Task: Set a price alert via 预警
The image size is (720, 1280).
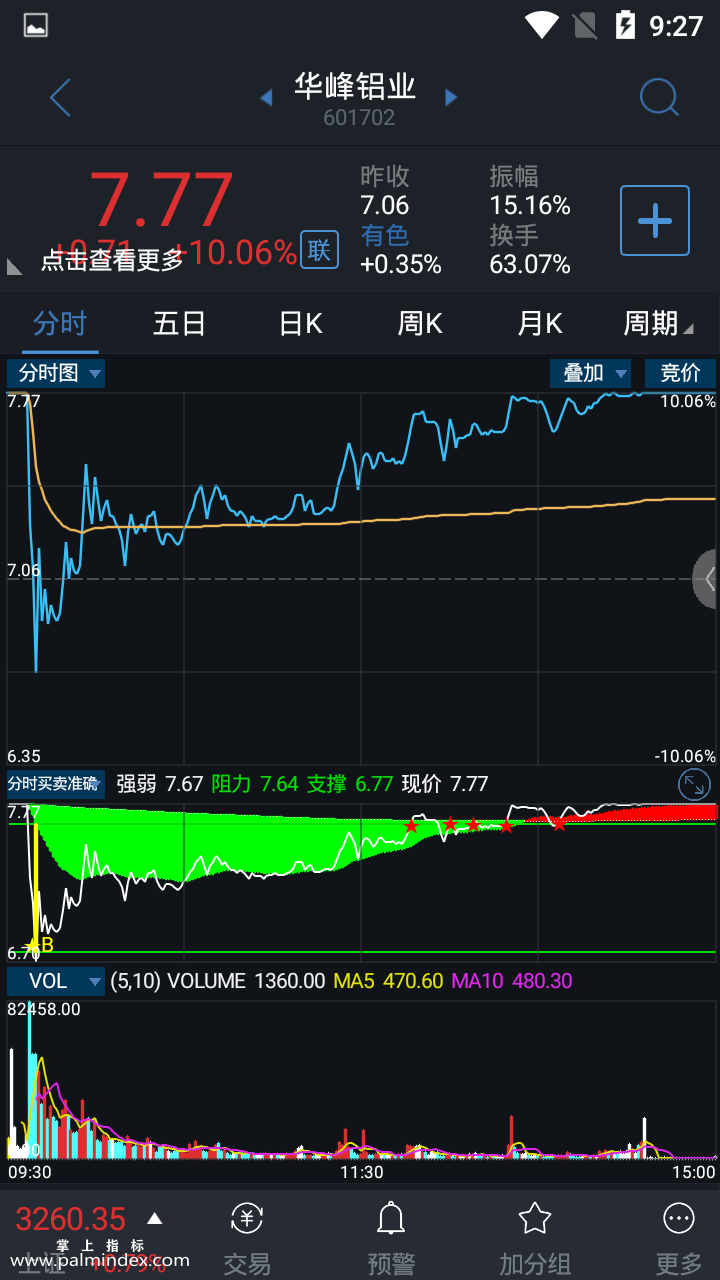Action: [391, 1238]
